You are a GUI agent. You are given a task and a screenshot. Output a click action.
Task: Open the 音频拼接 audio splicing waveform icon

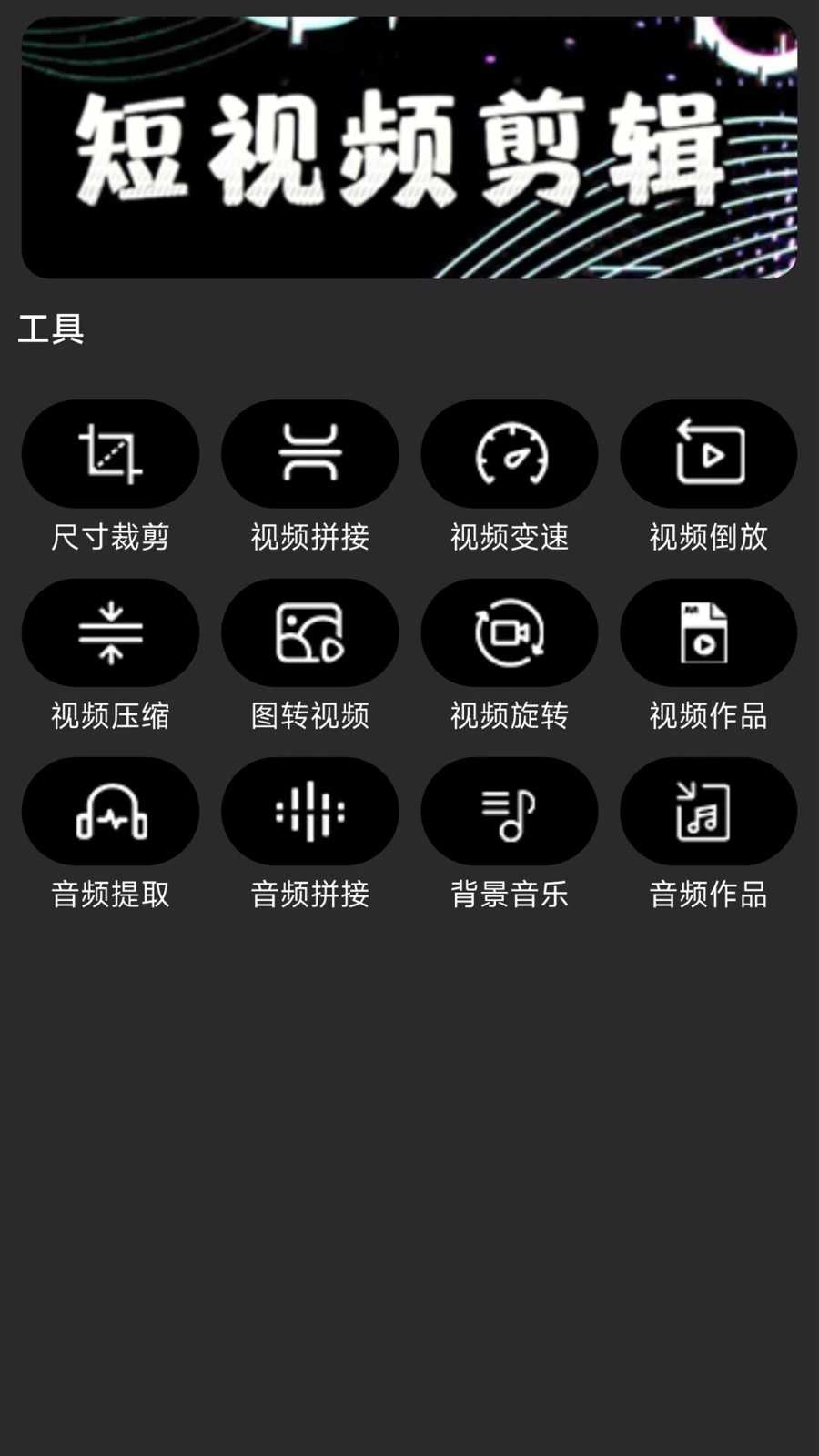point(309,811)
